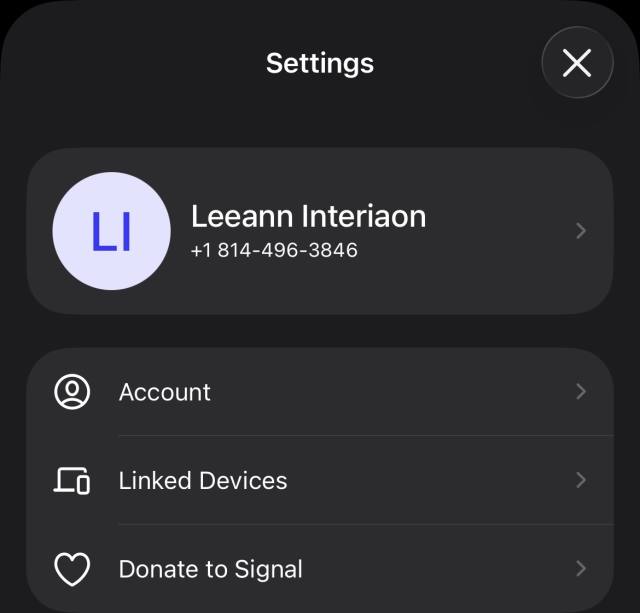The width and height of the screenshot is (640, 613).
Task: Close the Settings screen
Action: click(577, 63)
